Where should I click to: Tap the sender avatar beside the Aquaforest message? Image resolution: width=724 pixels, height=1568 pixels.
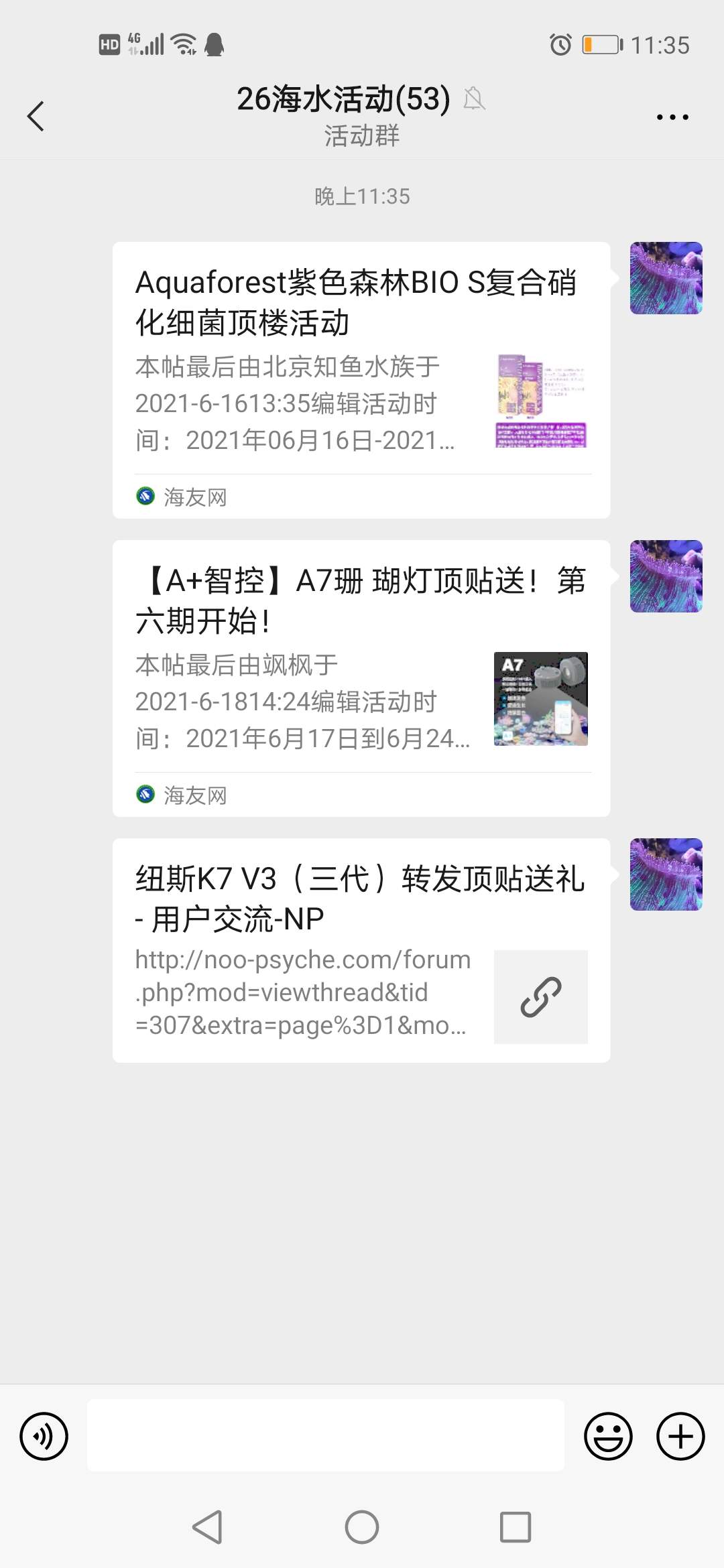coord(666,278)
